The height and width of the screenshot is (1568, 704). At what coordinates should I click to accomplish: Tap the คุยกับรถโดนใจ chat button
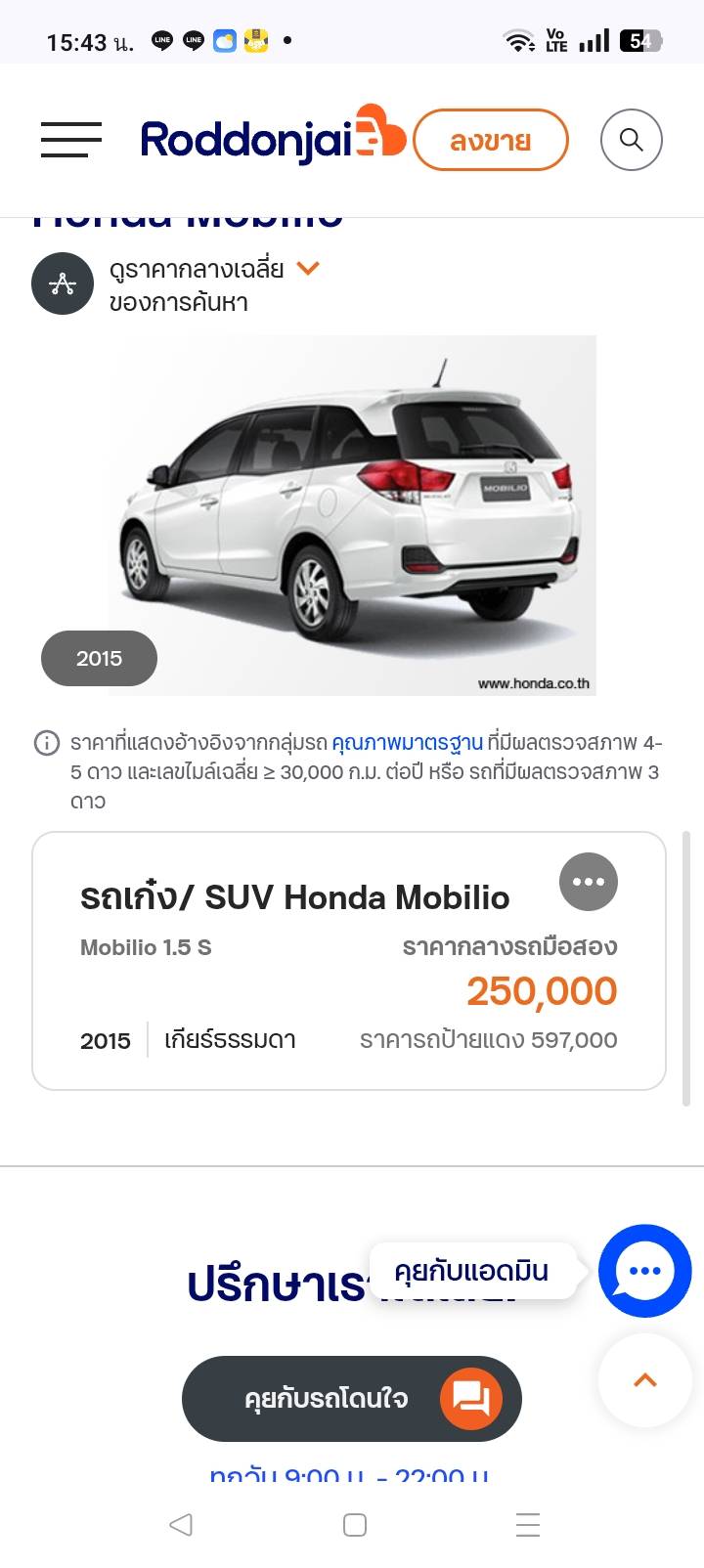point(351,1399)
